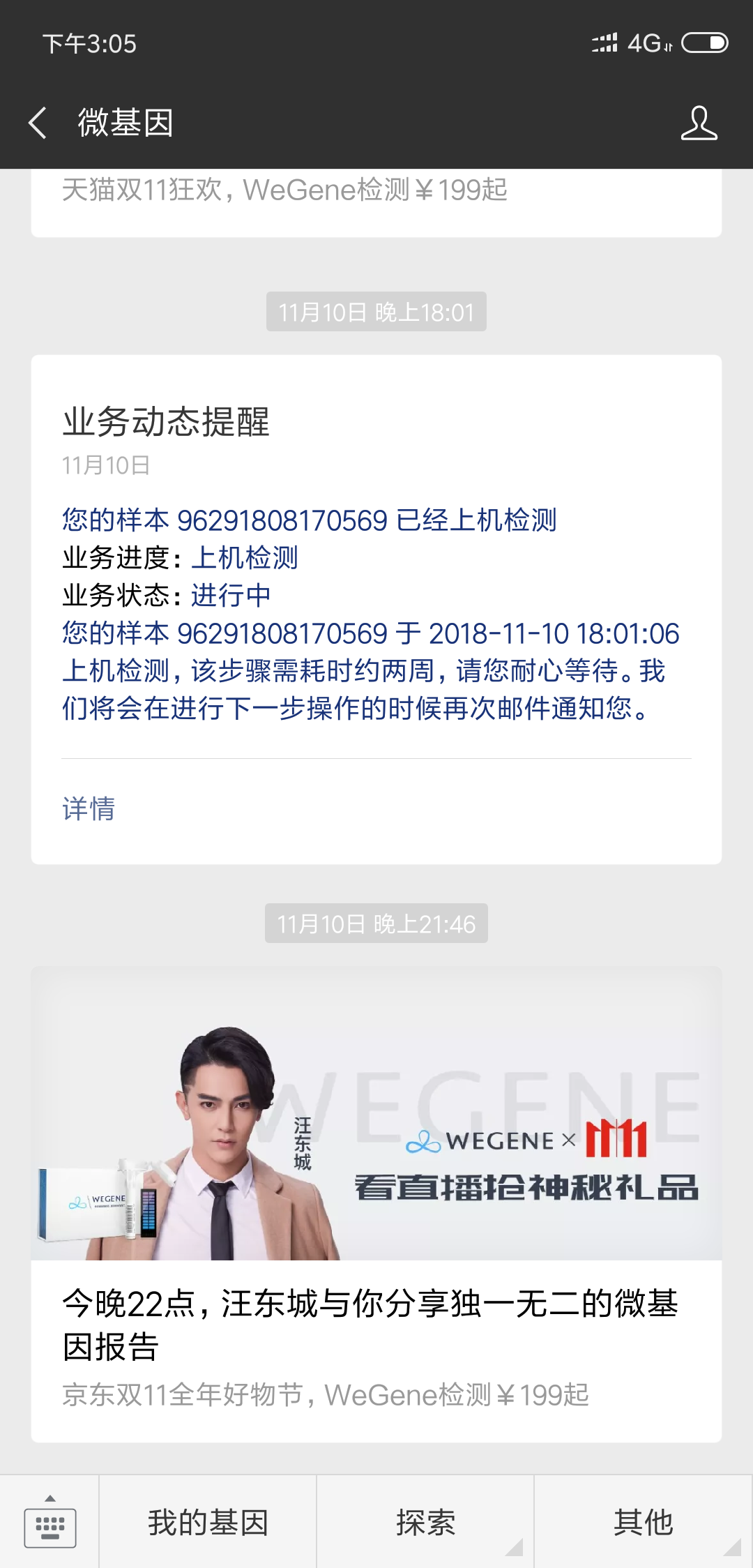The image size is (753, 1568).
Task: Expand the 探索 menu
Action: 425,1522
